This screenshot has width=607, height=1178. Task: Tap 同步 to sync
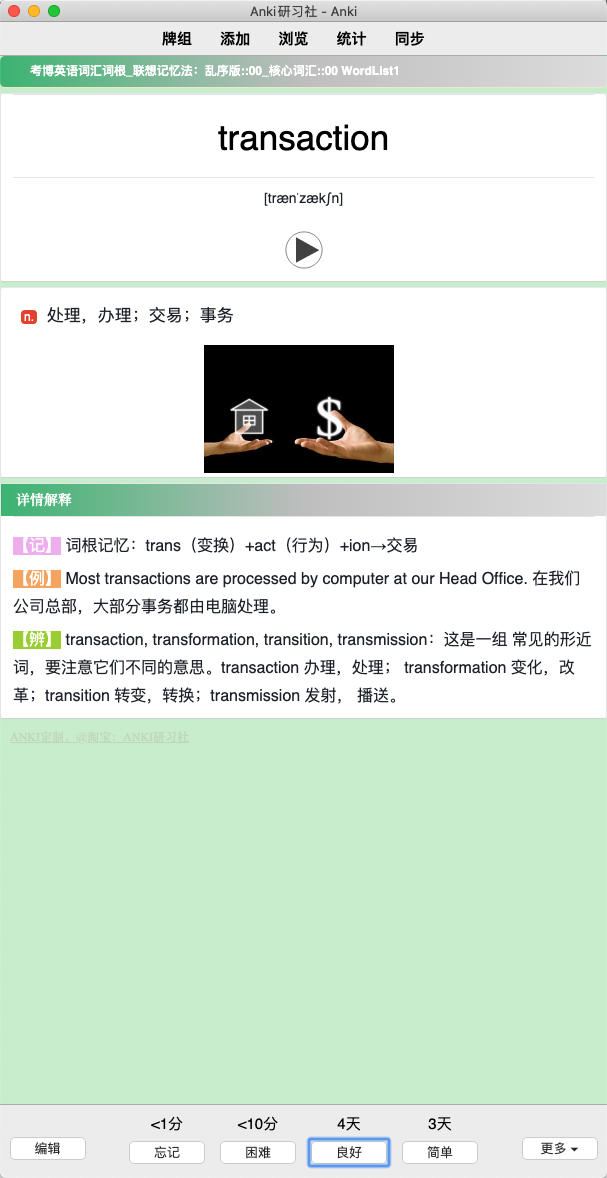[x=409, y=39]
